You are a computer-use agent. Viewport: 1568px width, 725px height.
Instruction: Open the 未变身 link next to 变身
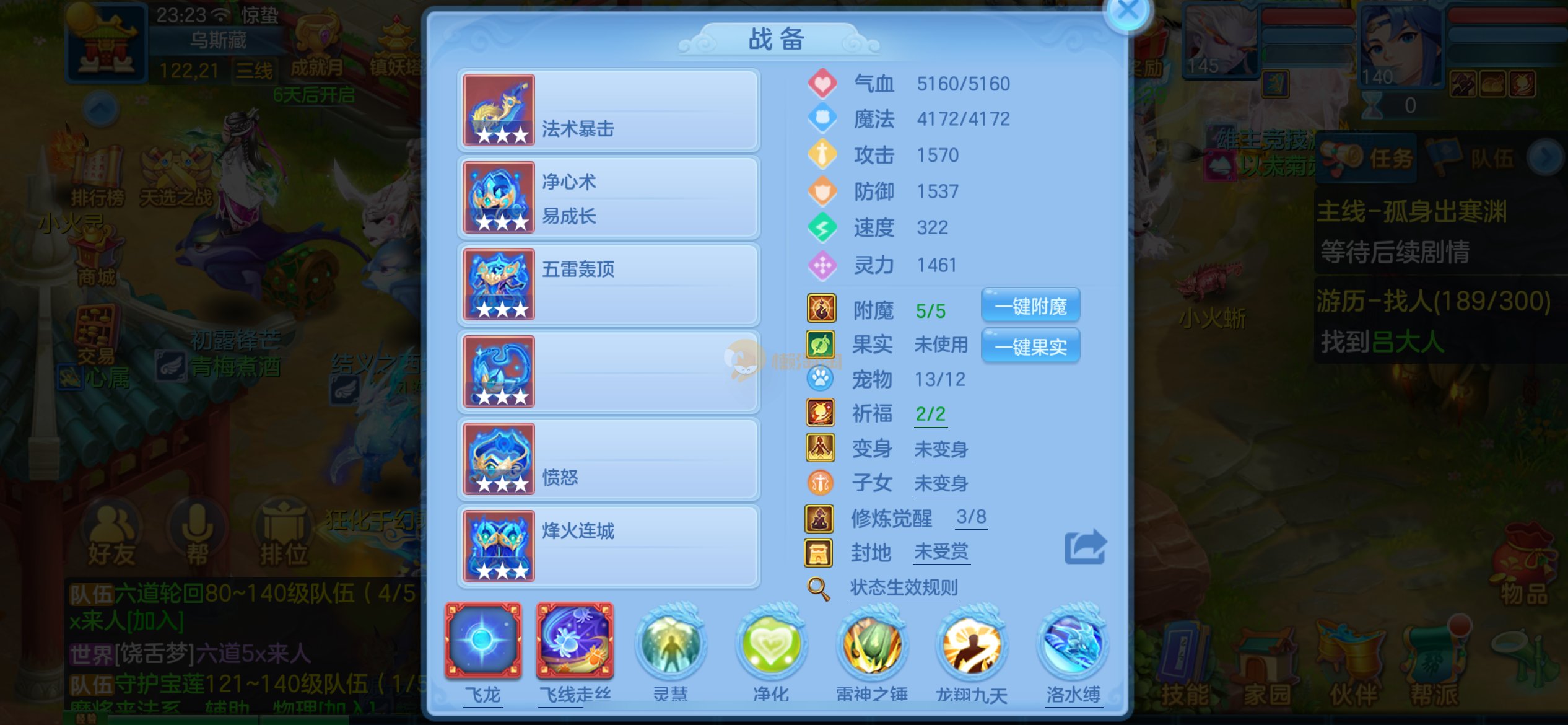pyautogui.click(x=941, y=449)
